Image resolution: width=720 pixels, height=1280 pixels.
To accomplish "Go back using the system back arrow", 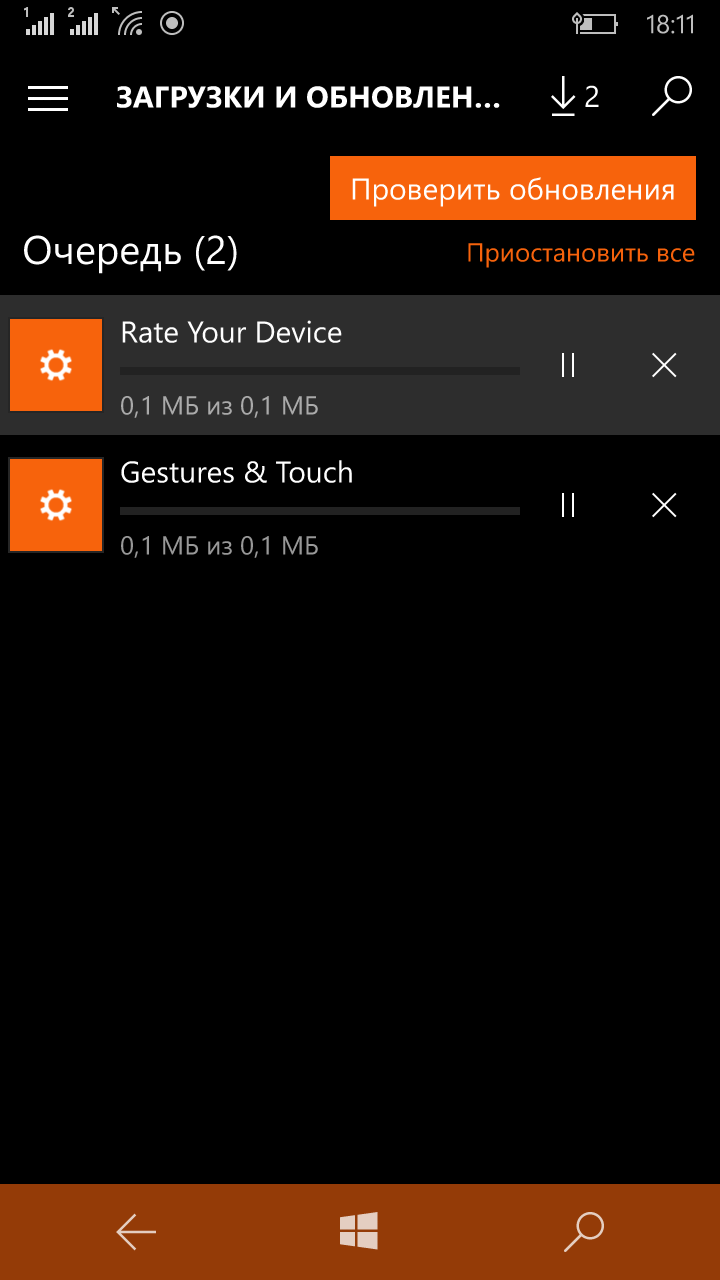I will (x=136, y=1232).
